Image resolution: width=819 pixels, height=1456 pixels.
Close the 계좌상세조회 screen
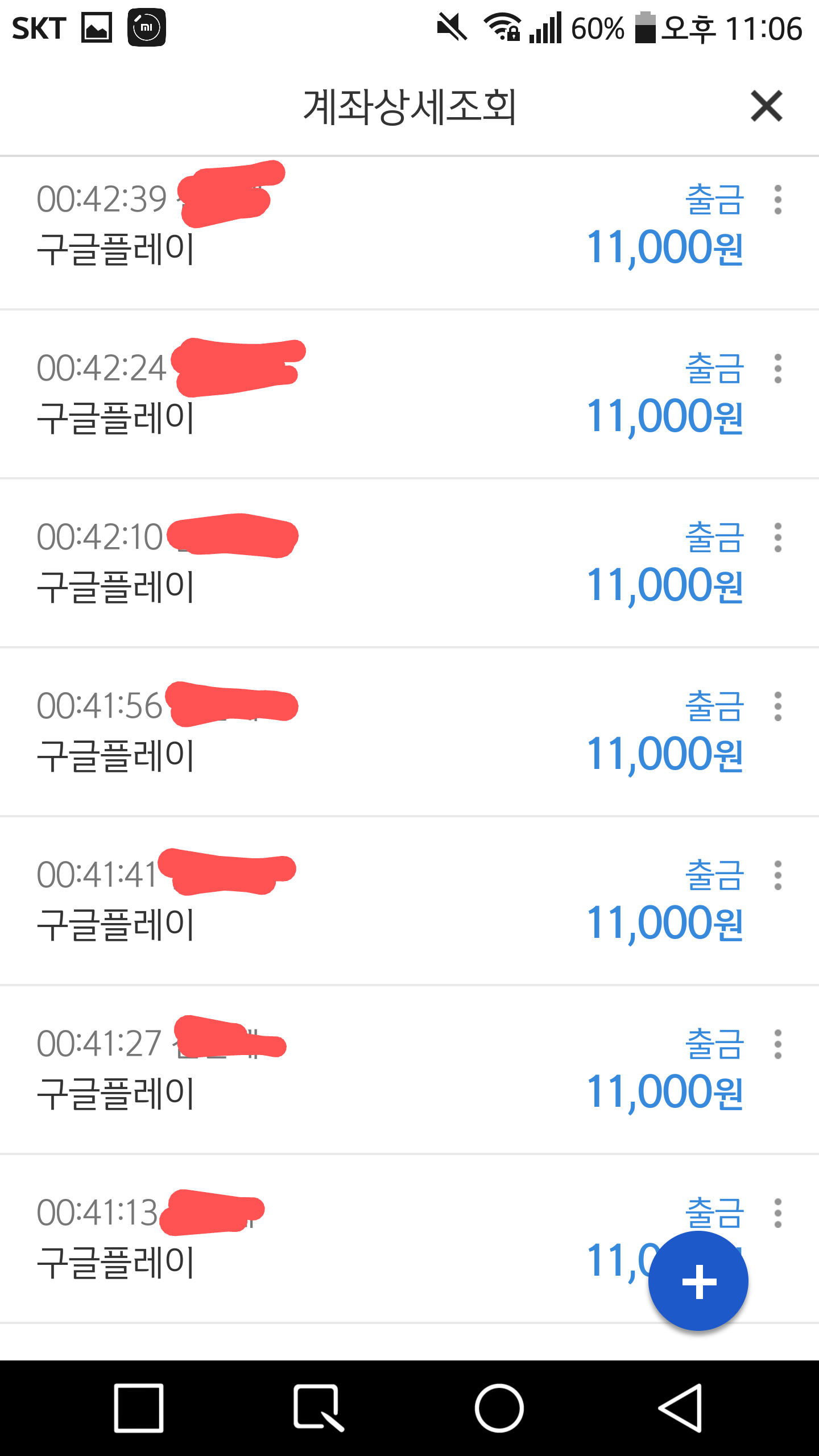click(766, 106)
